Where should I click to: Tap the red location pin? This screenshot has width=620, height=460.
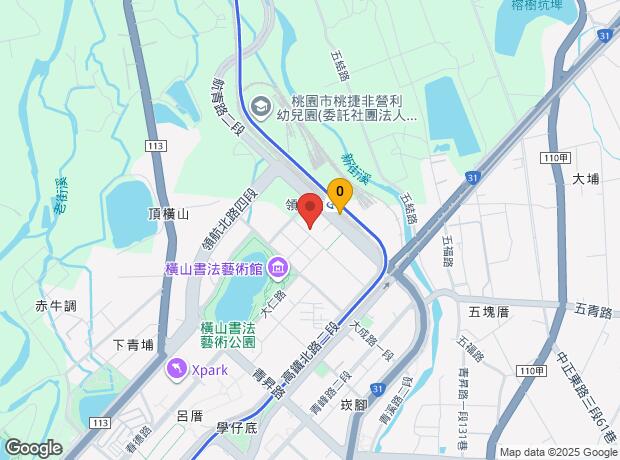pos(310,211)
